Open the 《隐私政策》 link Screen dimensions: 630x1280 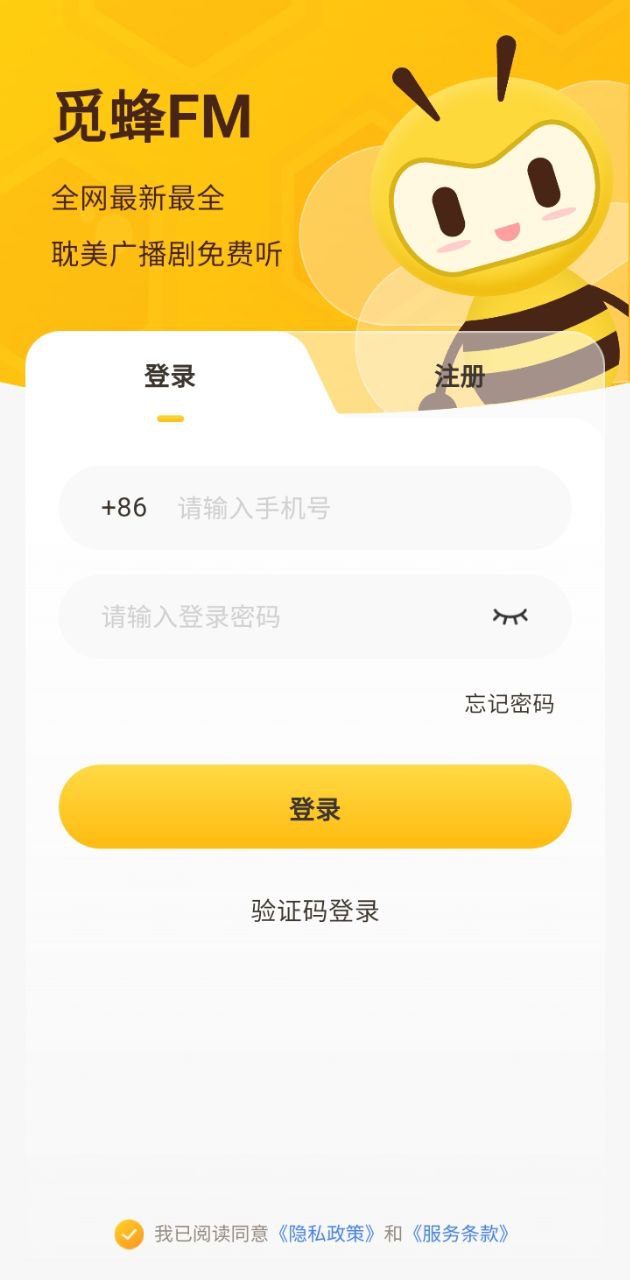[x=326, y=1234]
